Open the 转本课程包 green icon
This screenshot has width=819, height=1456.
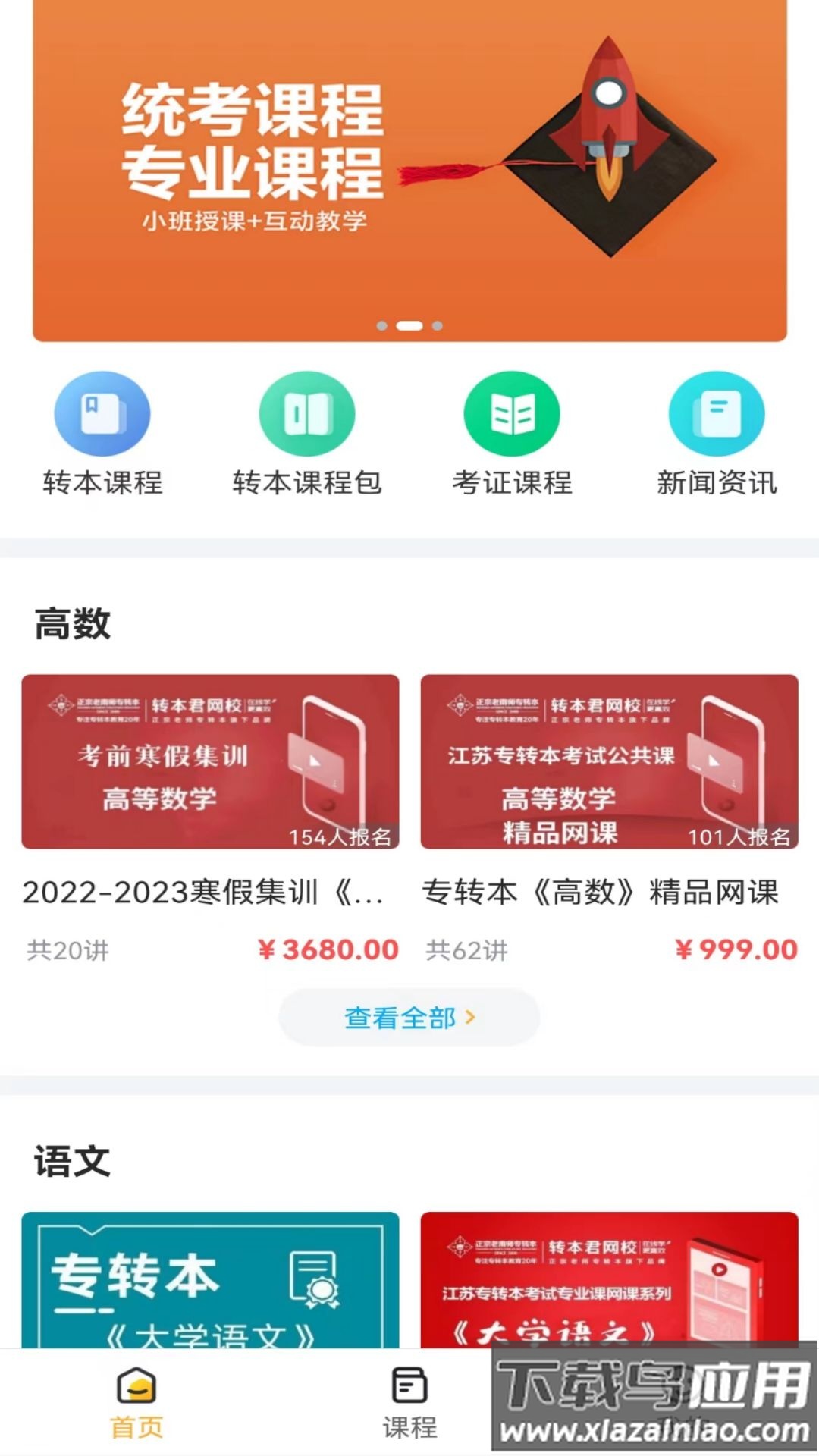click(306, 414)
